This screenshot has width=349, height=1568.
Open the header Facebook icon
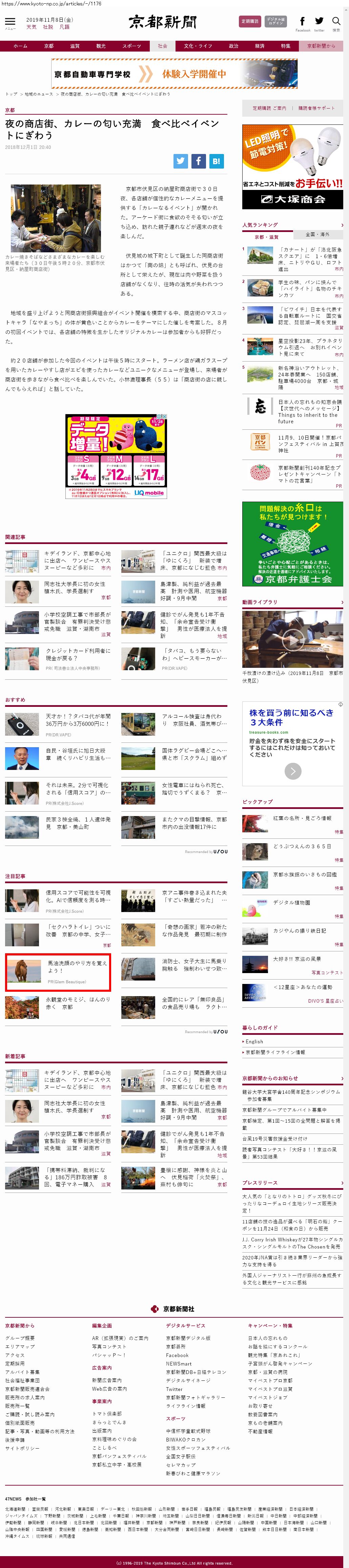(x=302, y=22)
